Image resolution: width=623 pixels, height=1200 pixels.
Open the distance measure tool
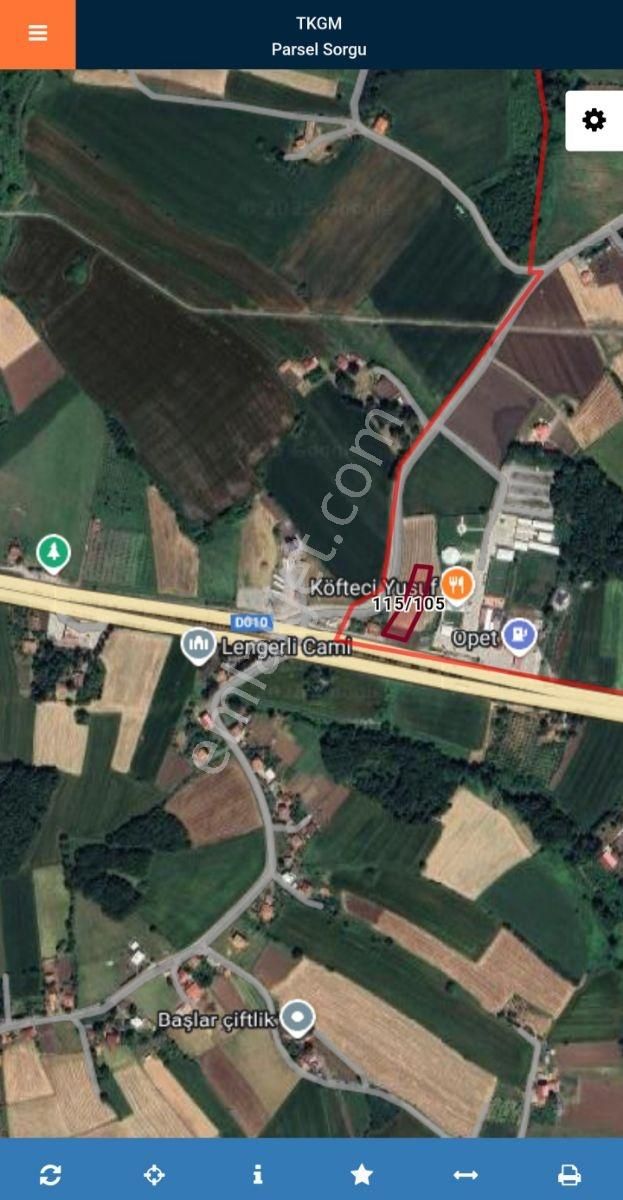[465, 1175]
